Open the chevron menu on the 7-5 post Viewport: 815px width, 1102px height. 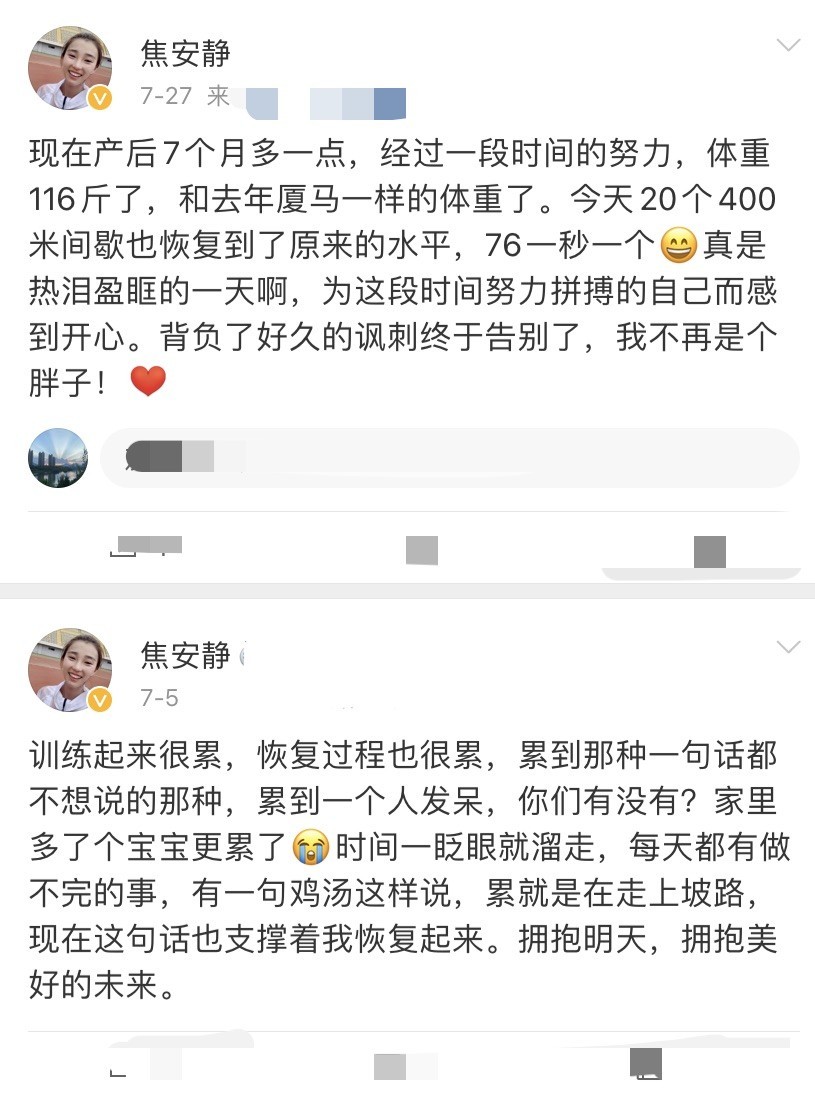pos(788,648)
